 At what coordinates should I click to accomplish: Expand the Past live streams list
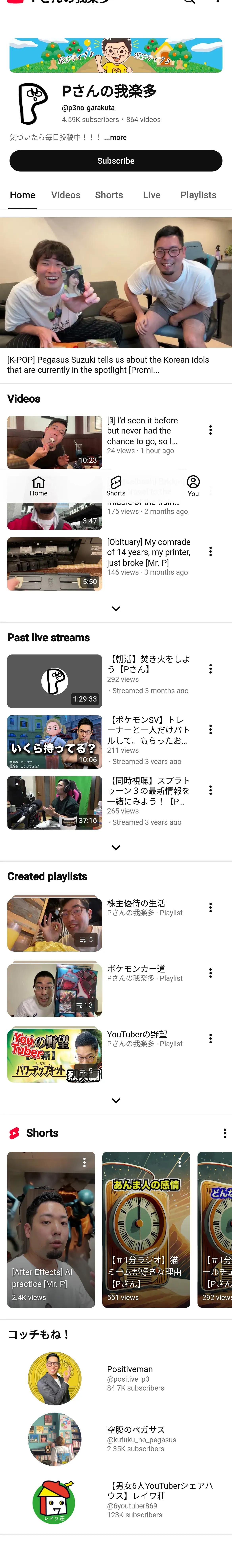pos(116,847)
